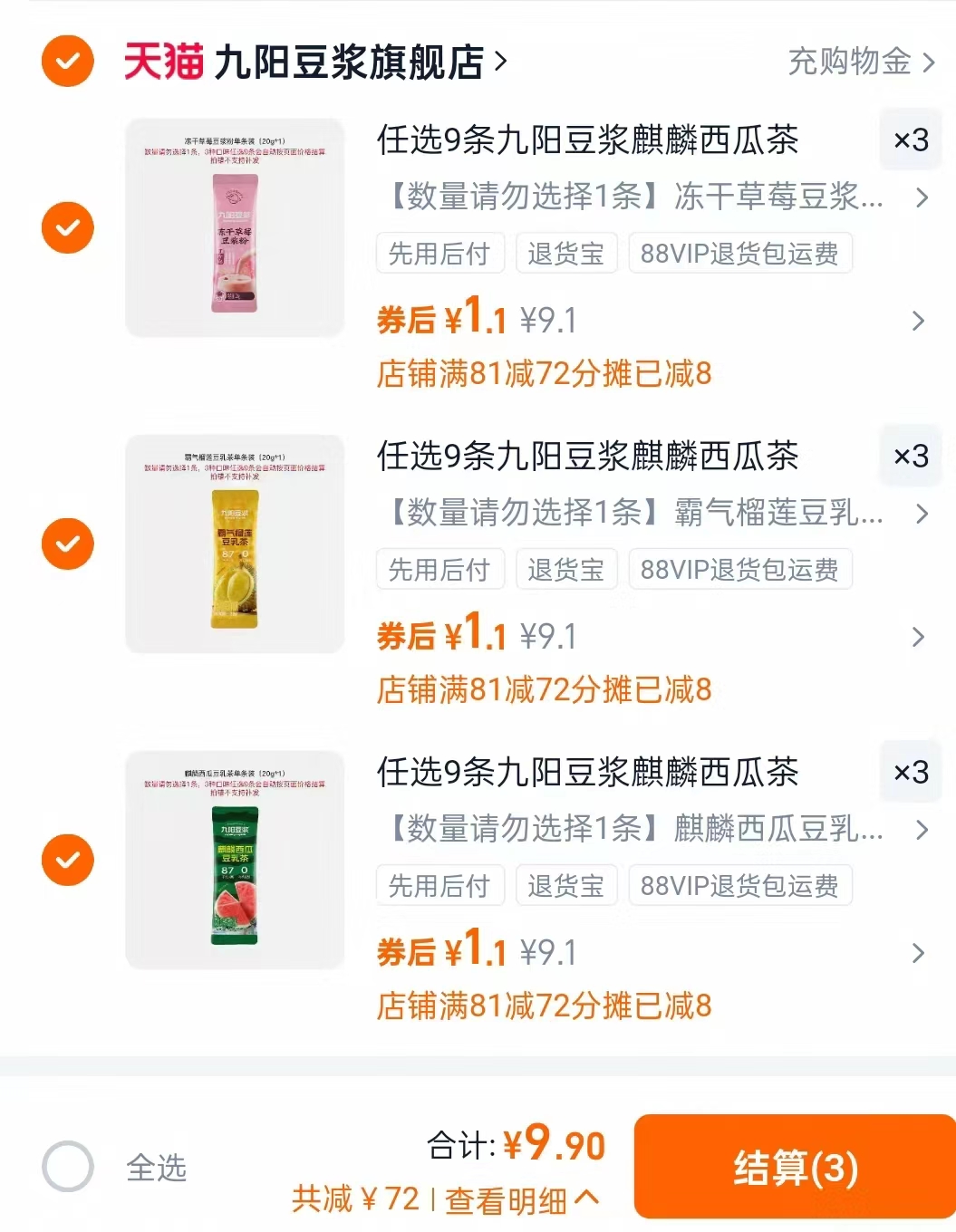Click the ×3 quantity badge on durian item
Image resolution: width=956 pixels, height=1232 pixels.
coord(911,456)
